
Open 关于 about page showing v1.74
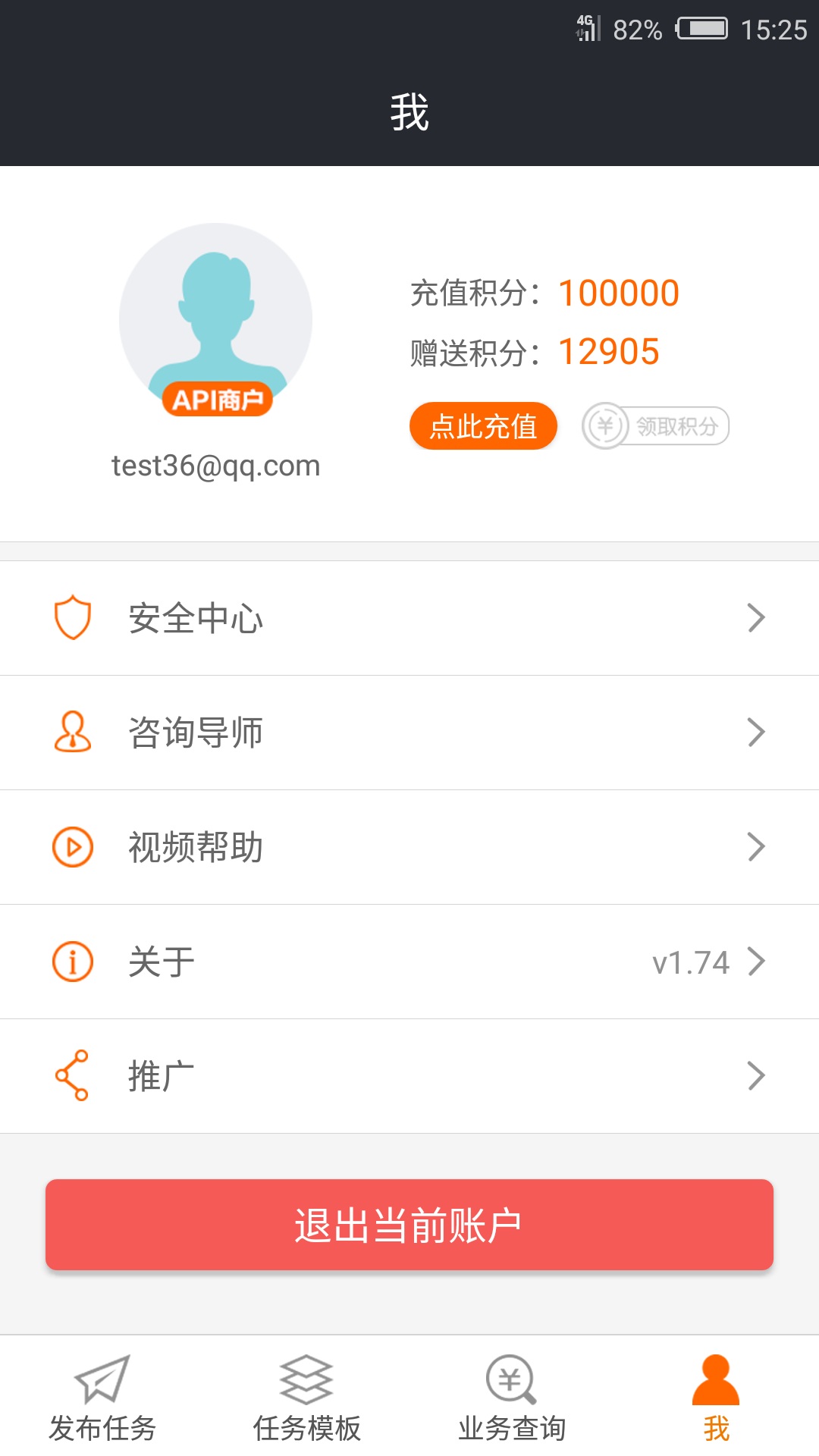coord(409,962)
